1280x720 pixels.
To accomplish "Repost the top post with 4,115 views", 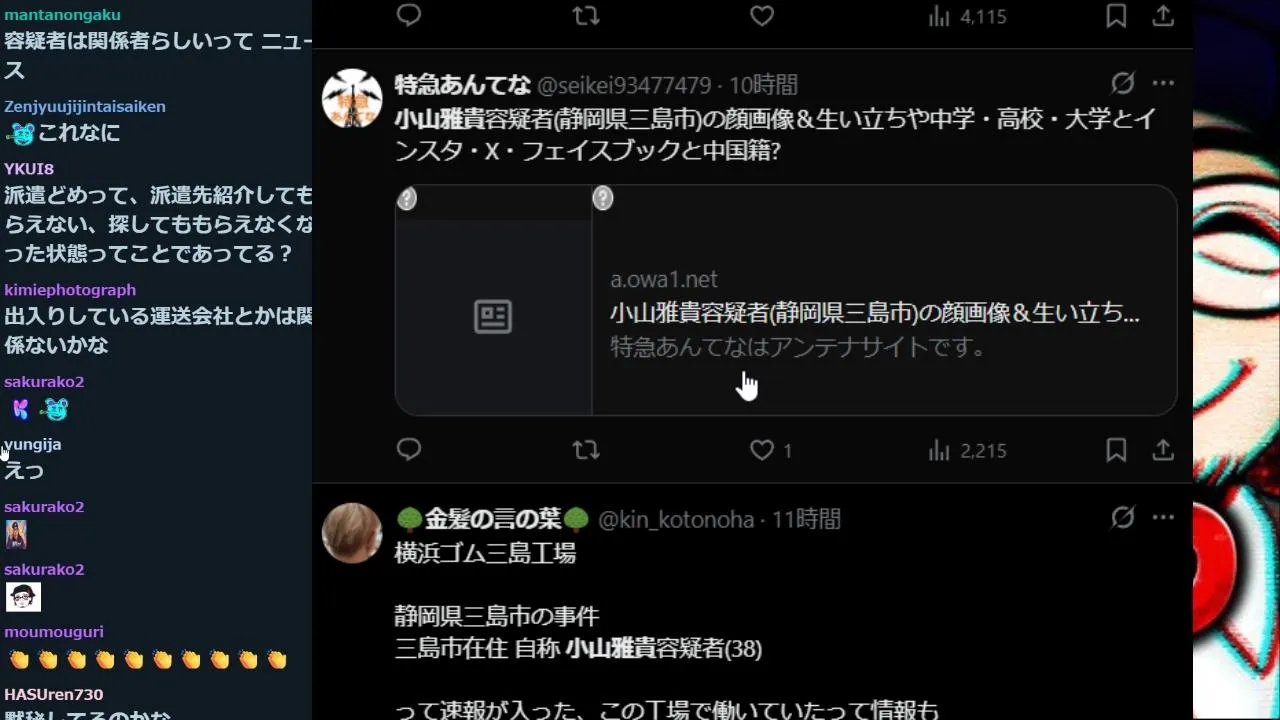I will 586,15.
